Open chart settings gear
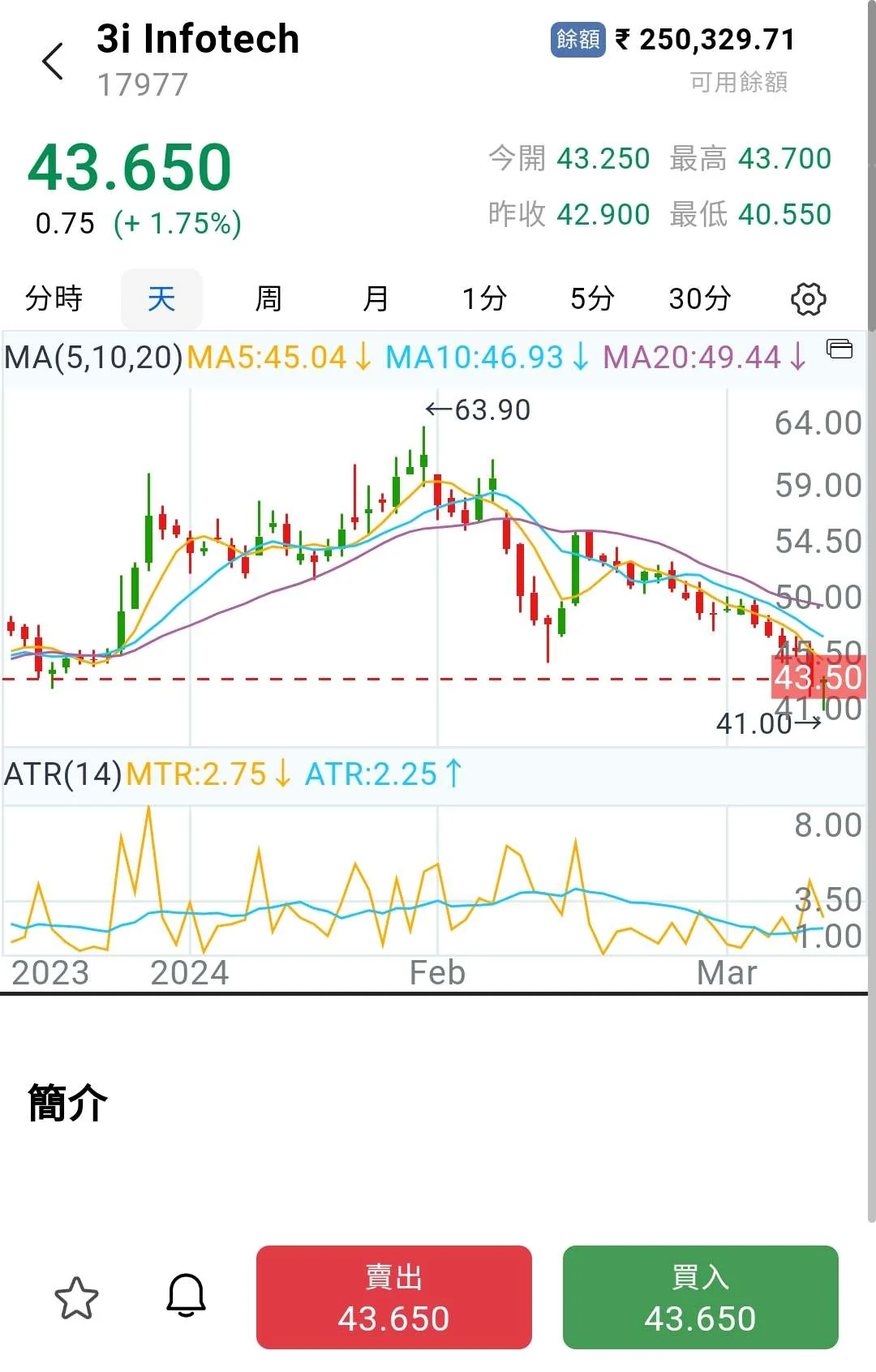 (x=808, y=298)
